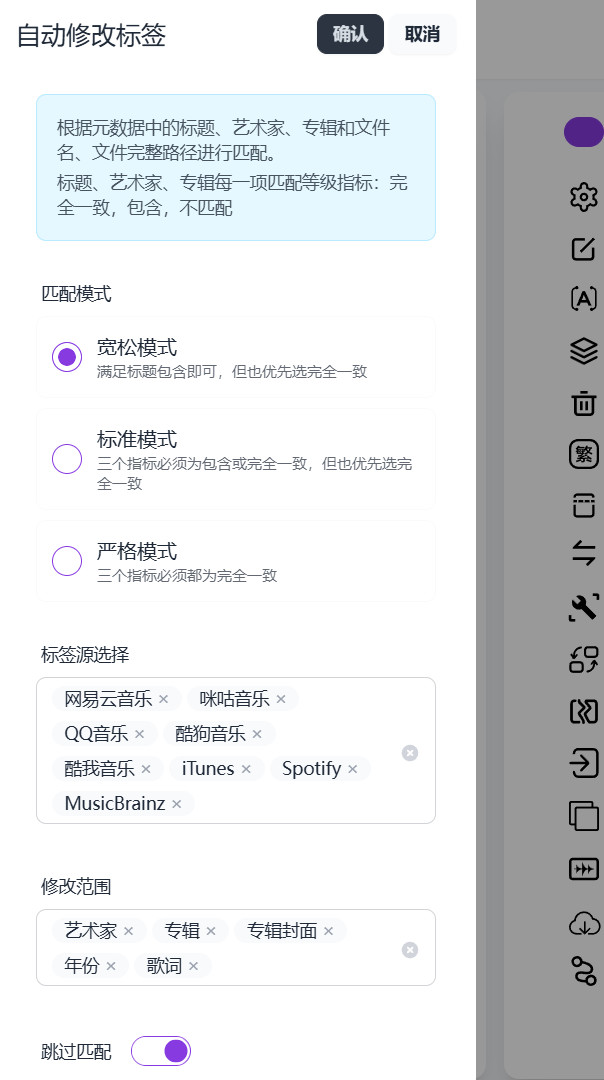Clear all selected tag sources

point(410,753)
